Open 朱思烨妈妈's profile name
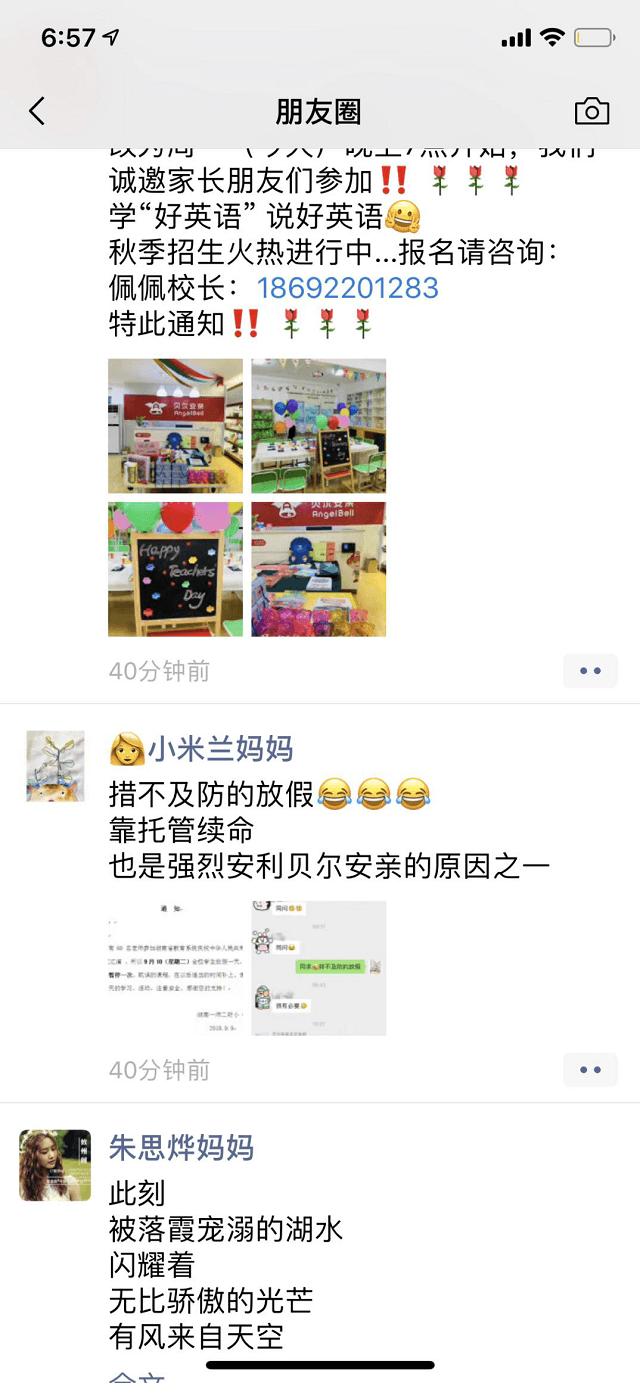640x1383 pixels. point(181,1147)
